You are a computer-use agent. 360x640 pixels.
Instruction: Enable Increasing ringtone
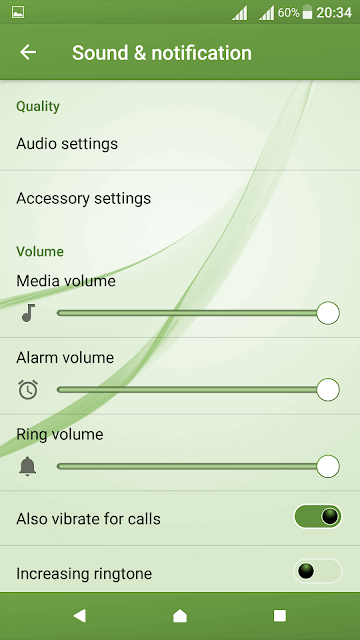point(318,571)
